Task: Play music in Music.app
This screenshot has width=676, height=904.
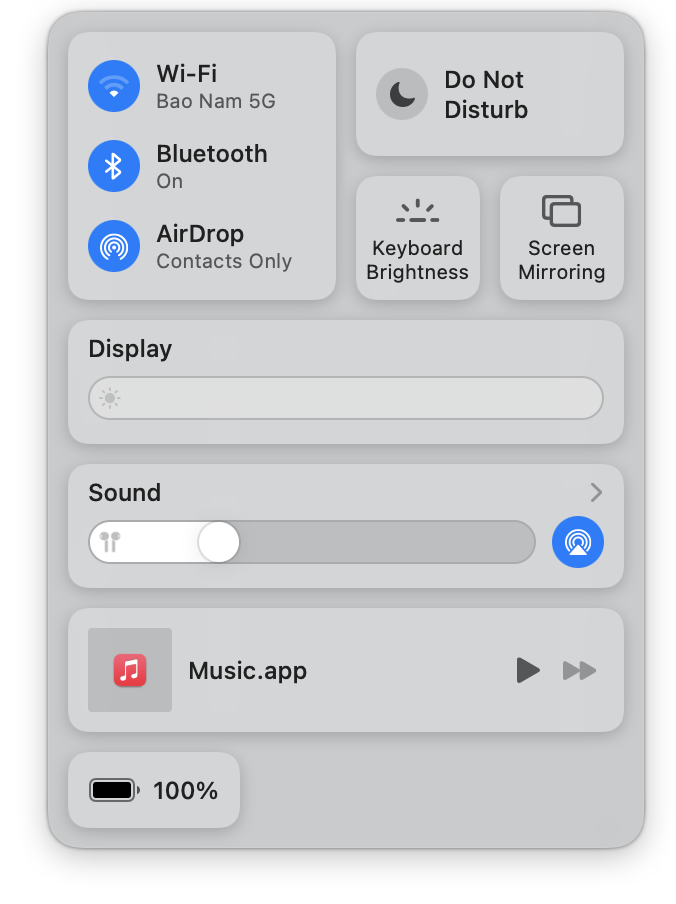Action: [528, 670]
